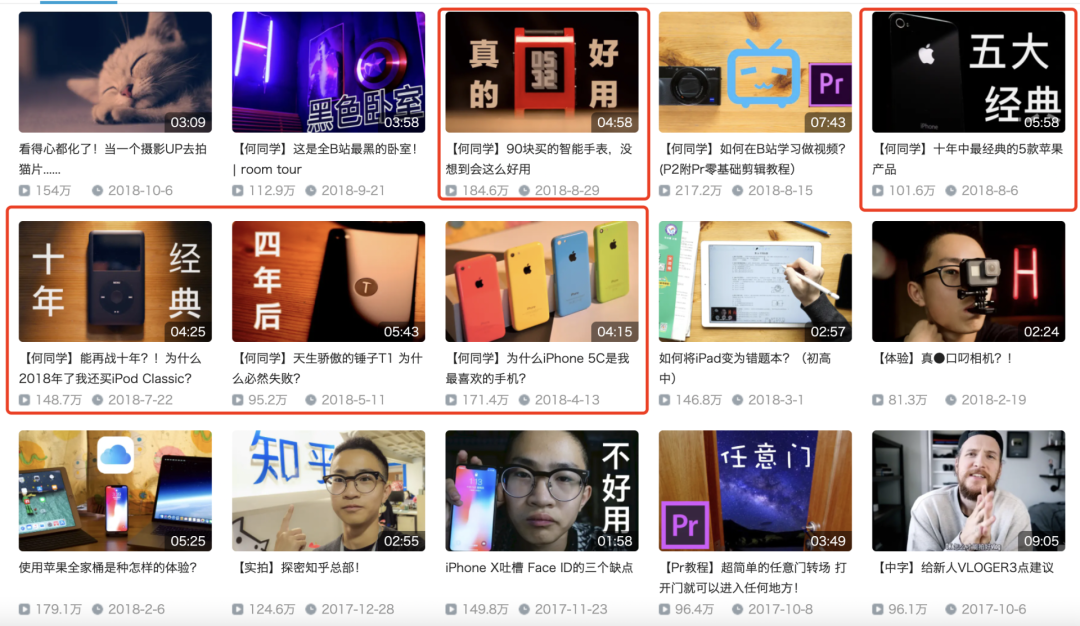The image size is (1080, 626).
Task: Open 使用苹果全家桶是种怎样的体验 video
Action: (x=115, y=491)
